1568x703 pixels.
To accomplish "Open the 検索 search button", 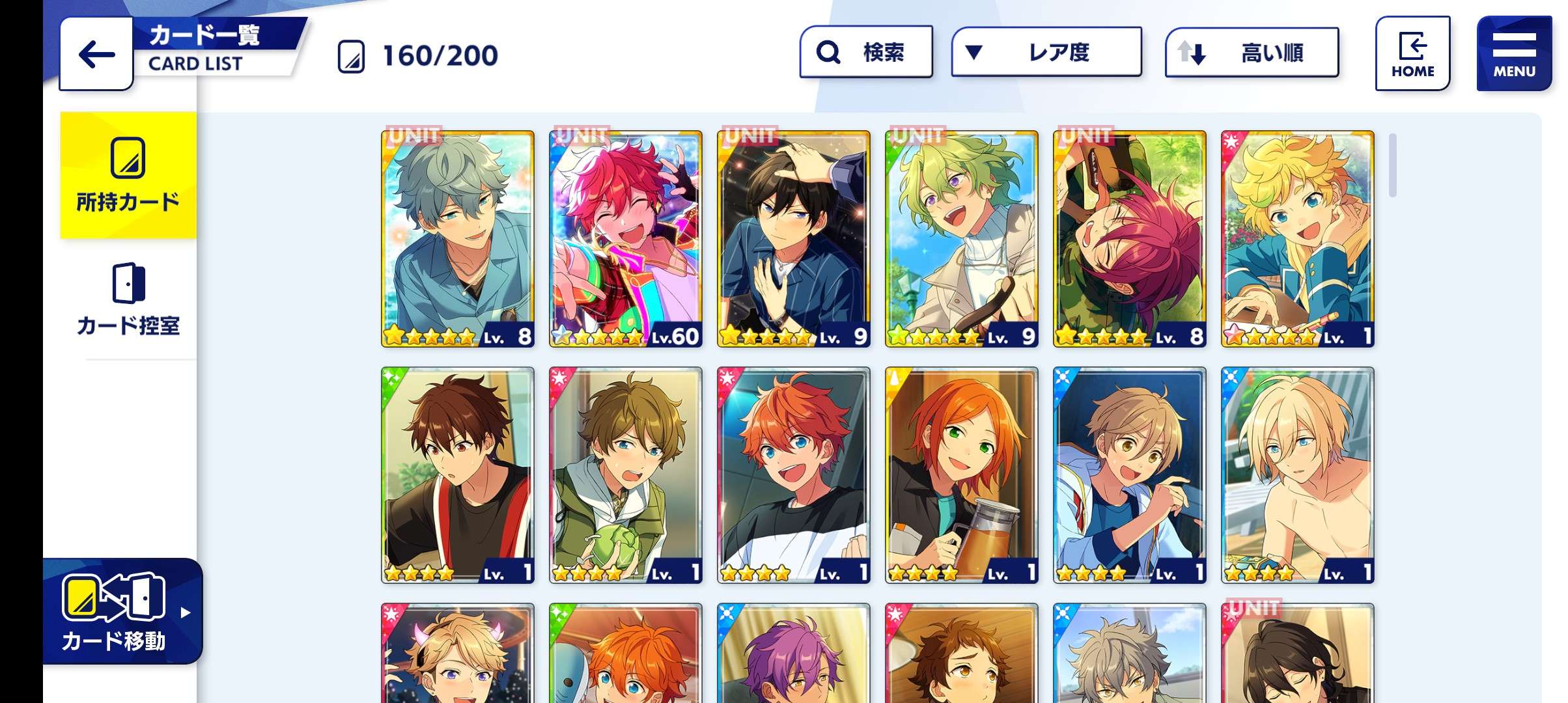I will 865,52.
